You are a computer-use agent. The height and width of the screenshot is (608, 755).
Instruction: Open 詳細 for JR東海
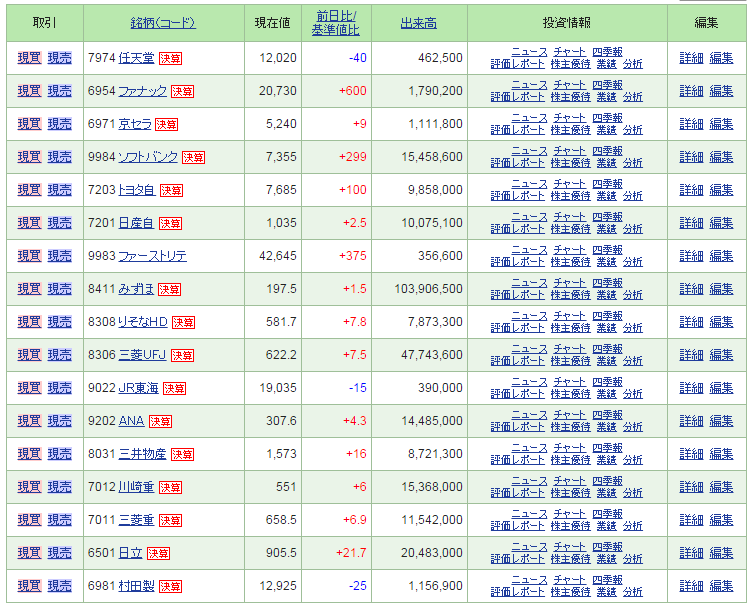point(691,388)
